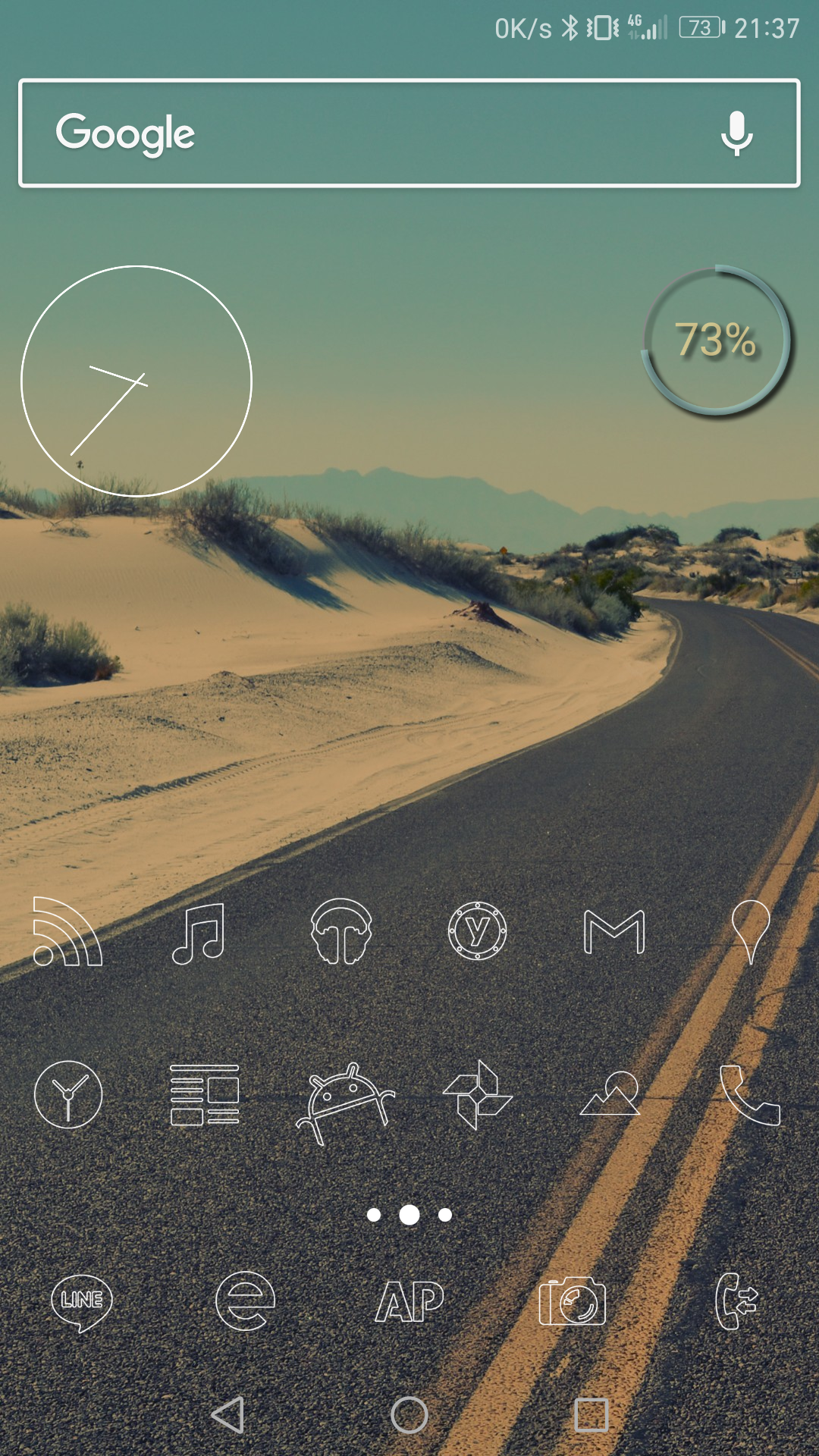Open the music note app
The width and height of the screenshot is (819, 1456).
pyautogui.click(x=199, y=933)
